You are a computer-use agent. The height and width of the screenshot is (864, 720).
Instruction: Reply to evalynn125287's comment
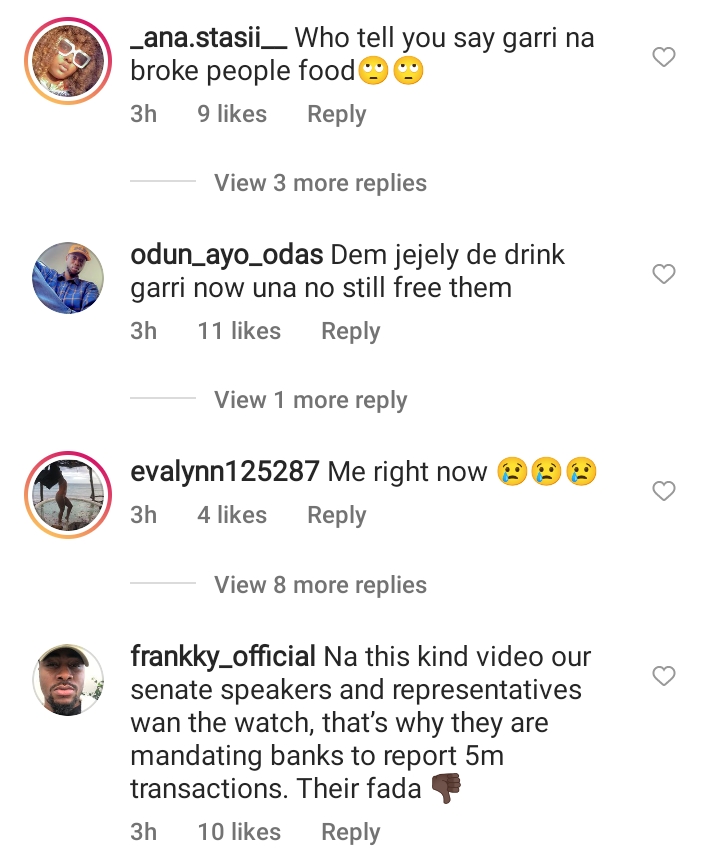(x=336, y=515)
